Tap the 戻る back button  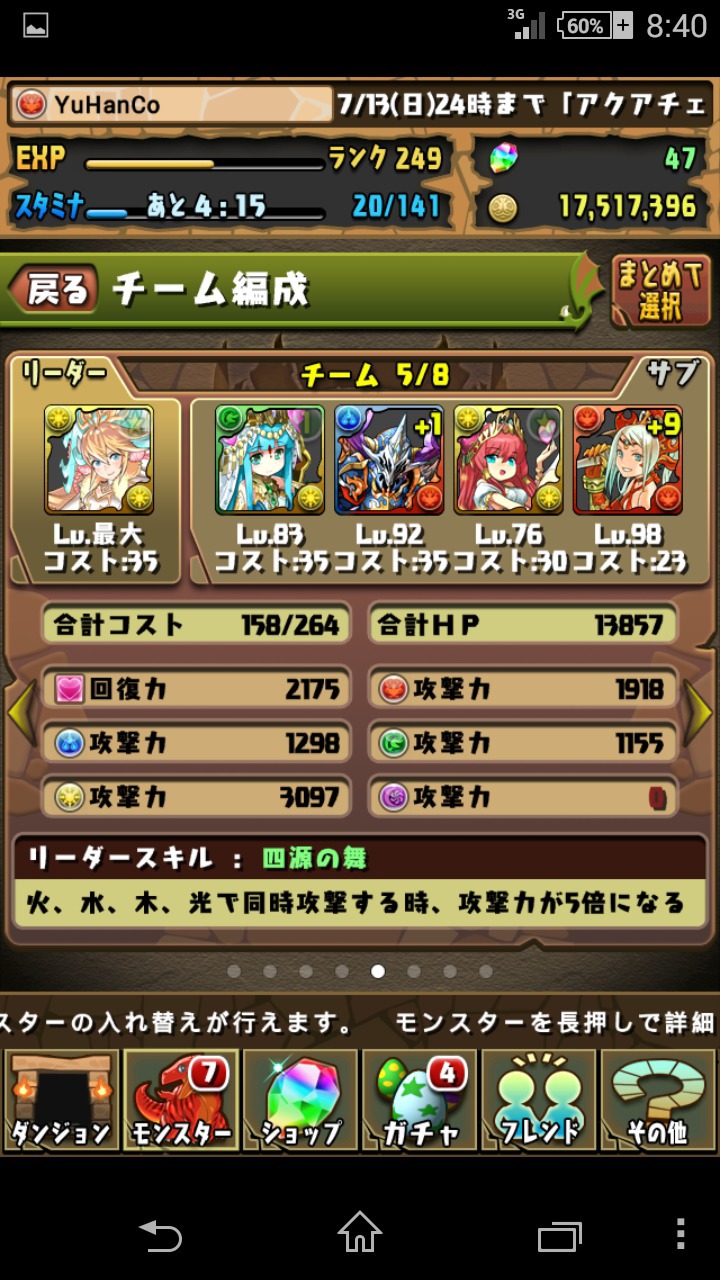coord(55,290)
